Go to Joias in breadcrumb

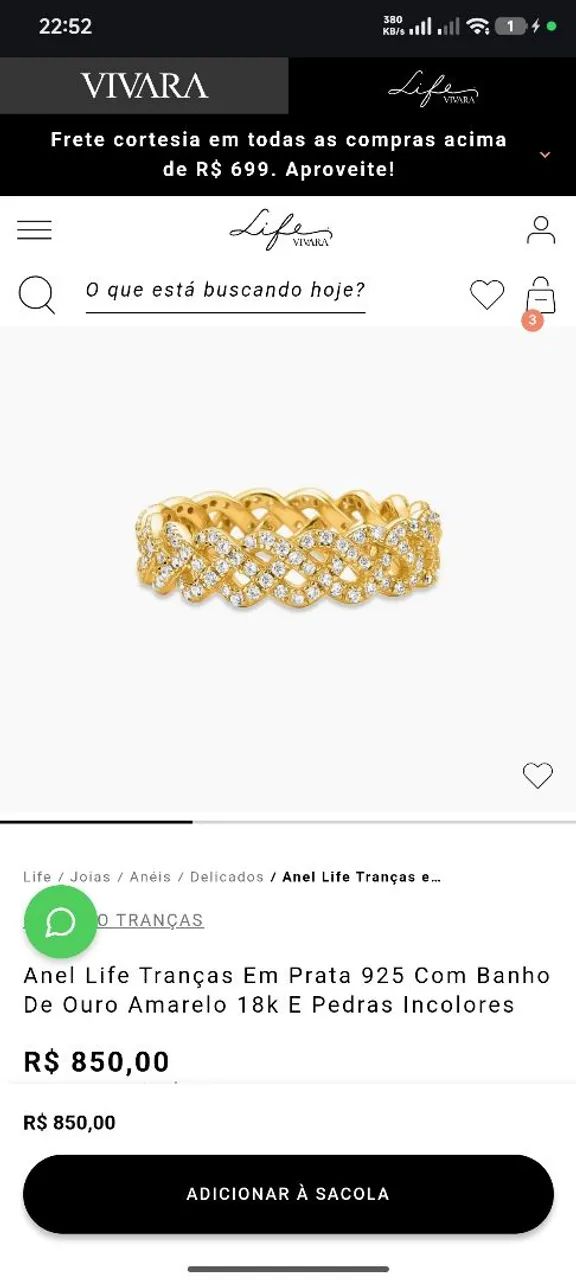point(90,877)
